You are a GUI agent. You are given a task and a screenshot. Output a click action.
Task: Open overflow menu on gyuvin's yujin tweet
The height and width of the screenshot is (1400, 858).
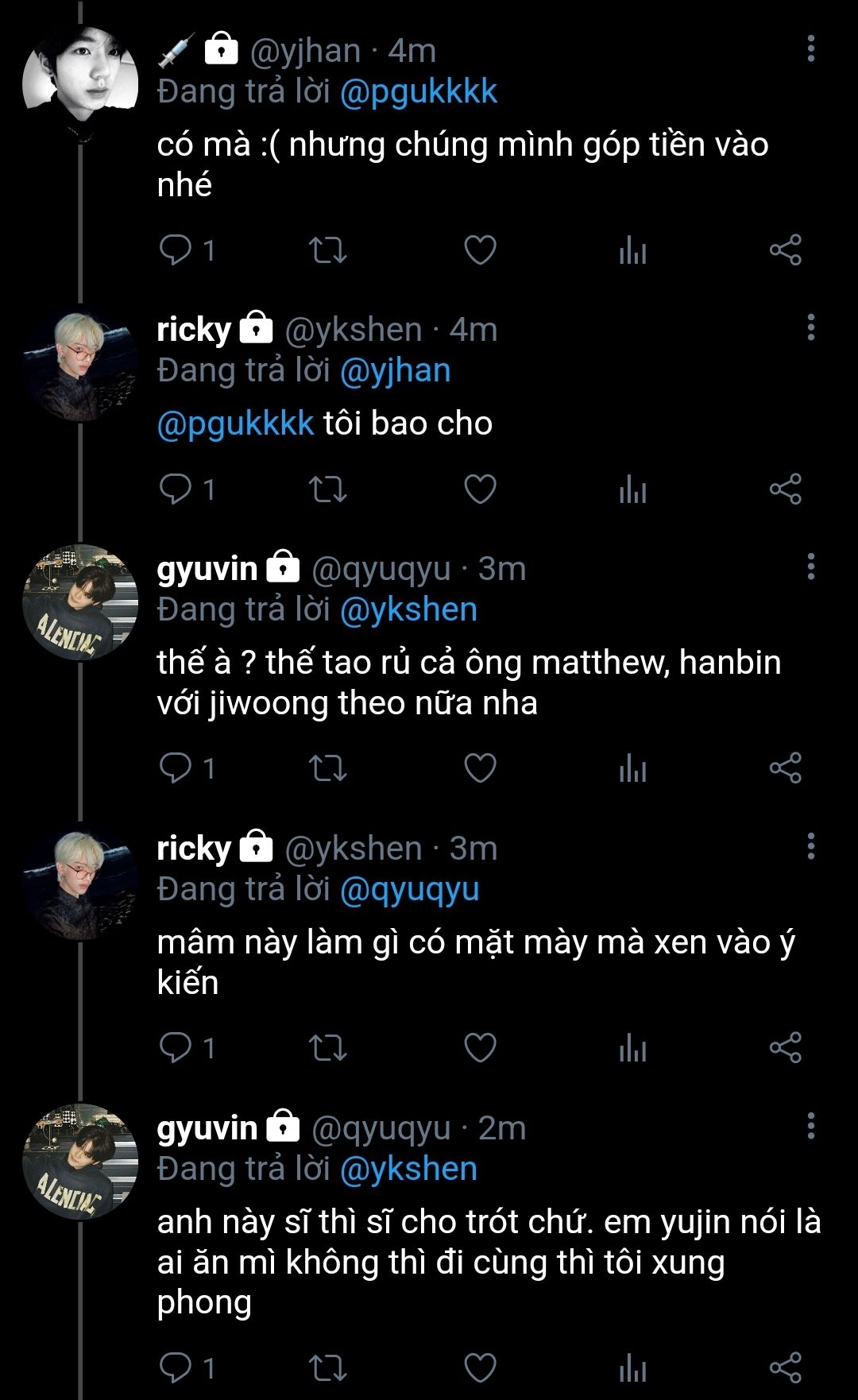[x=810, y=1126]
